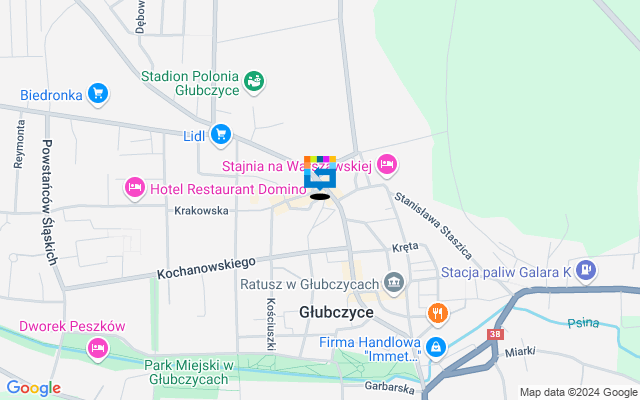Tap the Hotel Restaurant Domino marker

click(134, 187)
